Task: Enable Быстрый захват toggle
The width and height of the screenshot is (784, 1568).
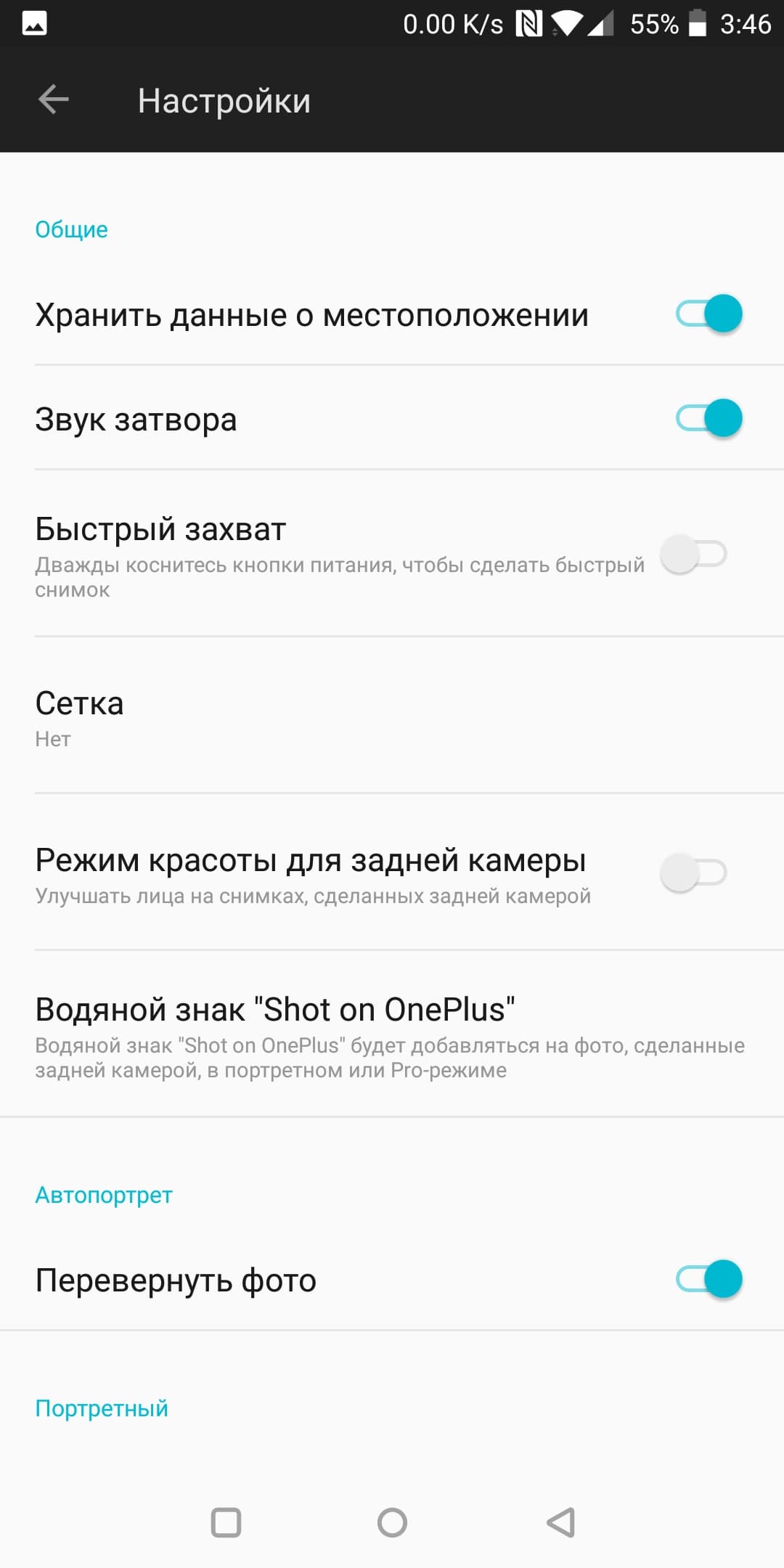Action: click(693, 555)
